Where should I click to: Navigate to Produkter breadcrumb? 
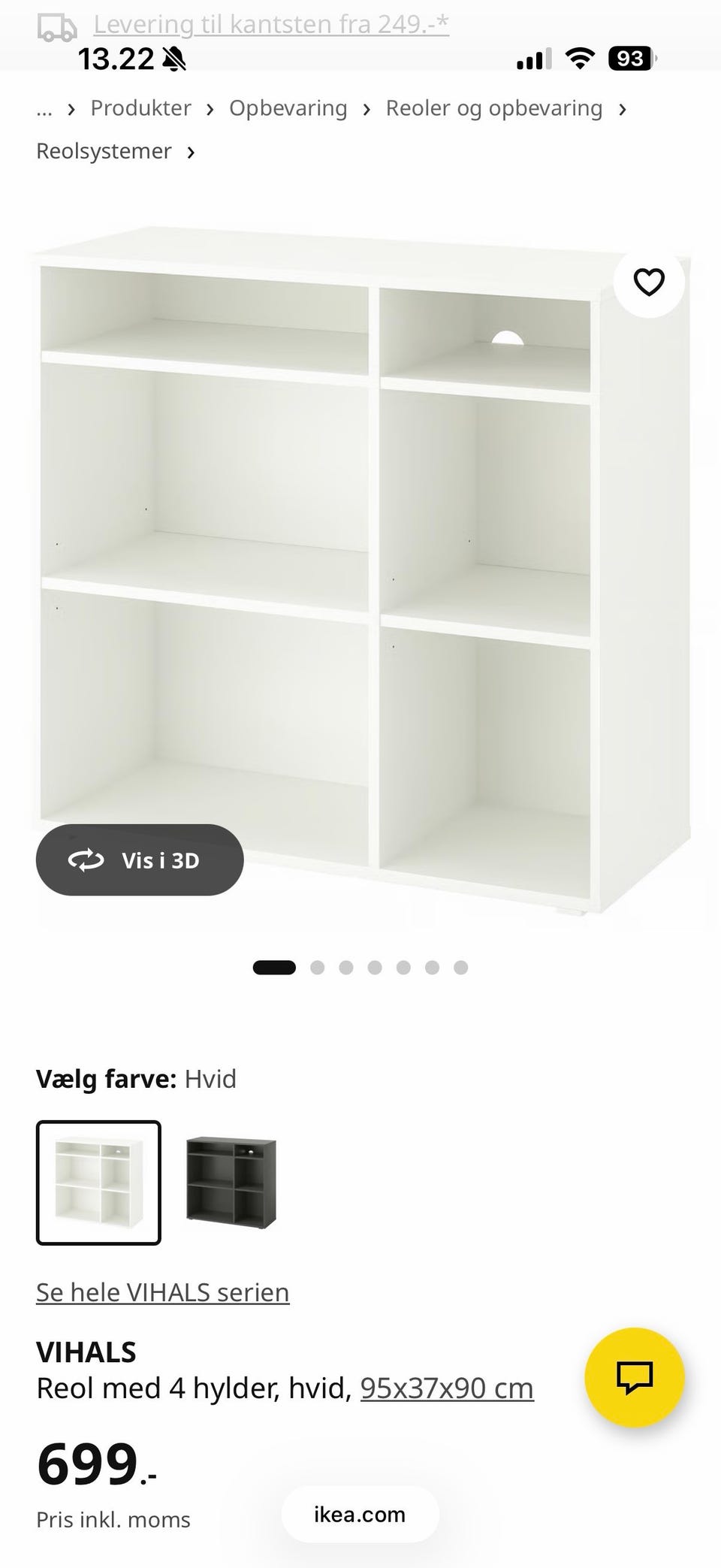(x=140, y=108)
